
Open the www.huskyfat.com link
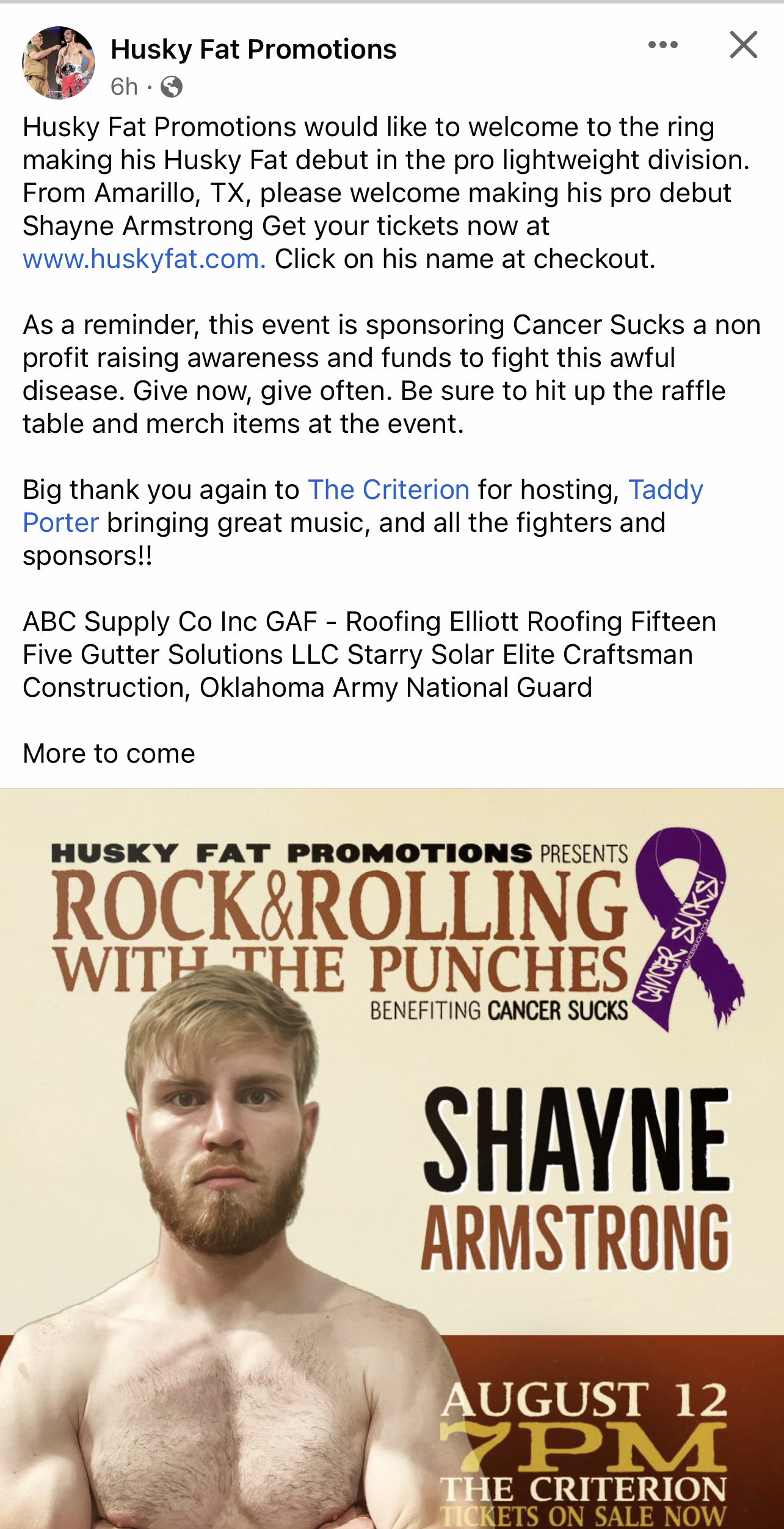pos(140,260)
